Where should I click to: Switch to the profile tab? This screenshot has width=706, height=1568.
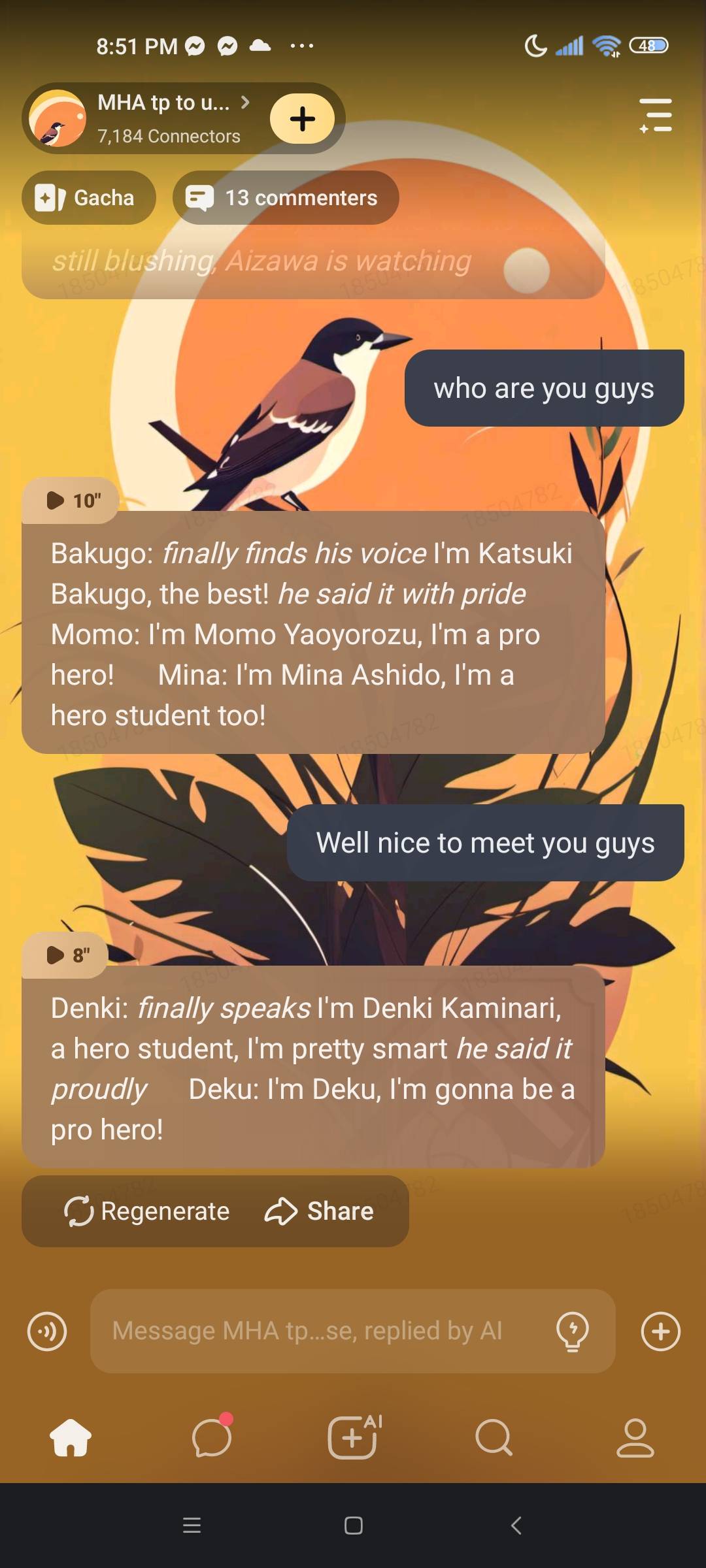(635, 1437)
